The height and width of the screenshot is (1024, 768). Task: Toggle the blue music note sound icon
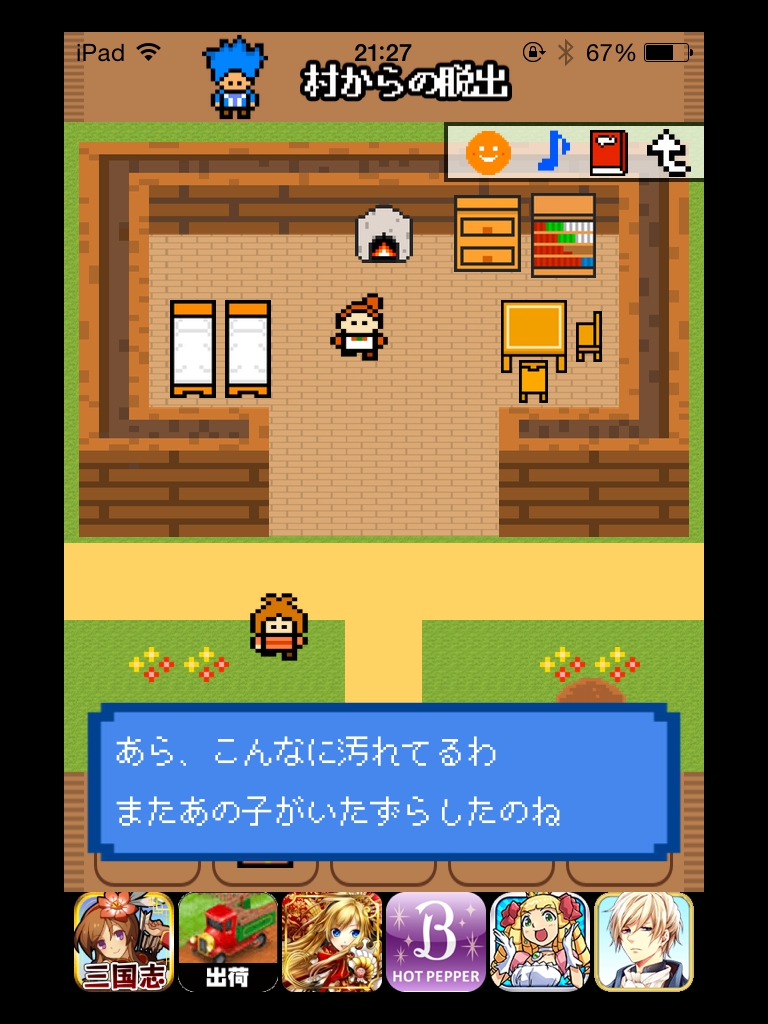551,152
